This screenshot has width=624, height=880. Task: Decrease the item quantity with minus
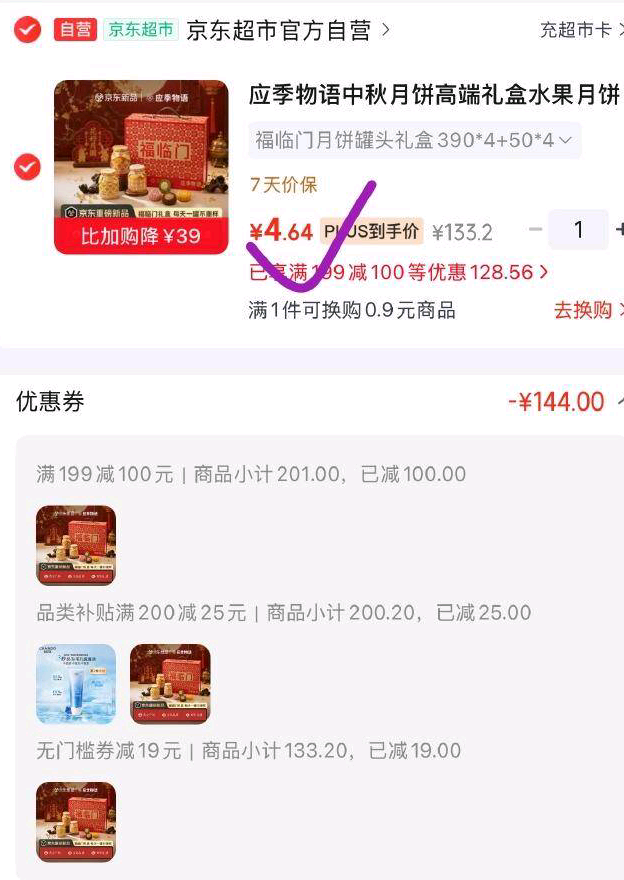[536, 230]
